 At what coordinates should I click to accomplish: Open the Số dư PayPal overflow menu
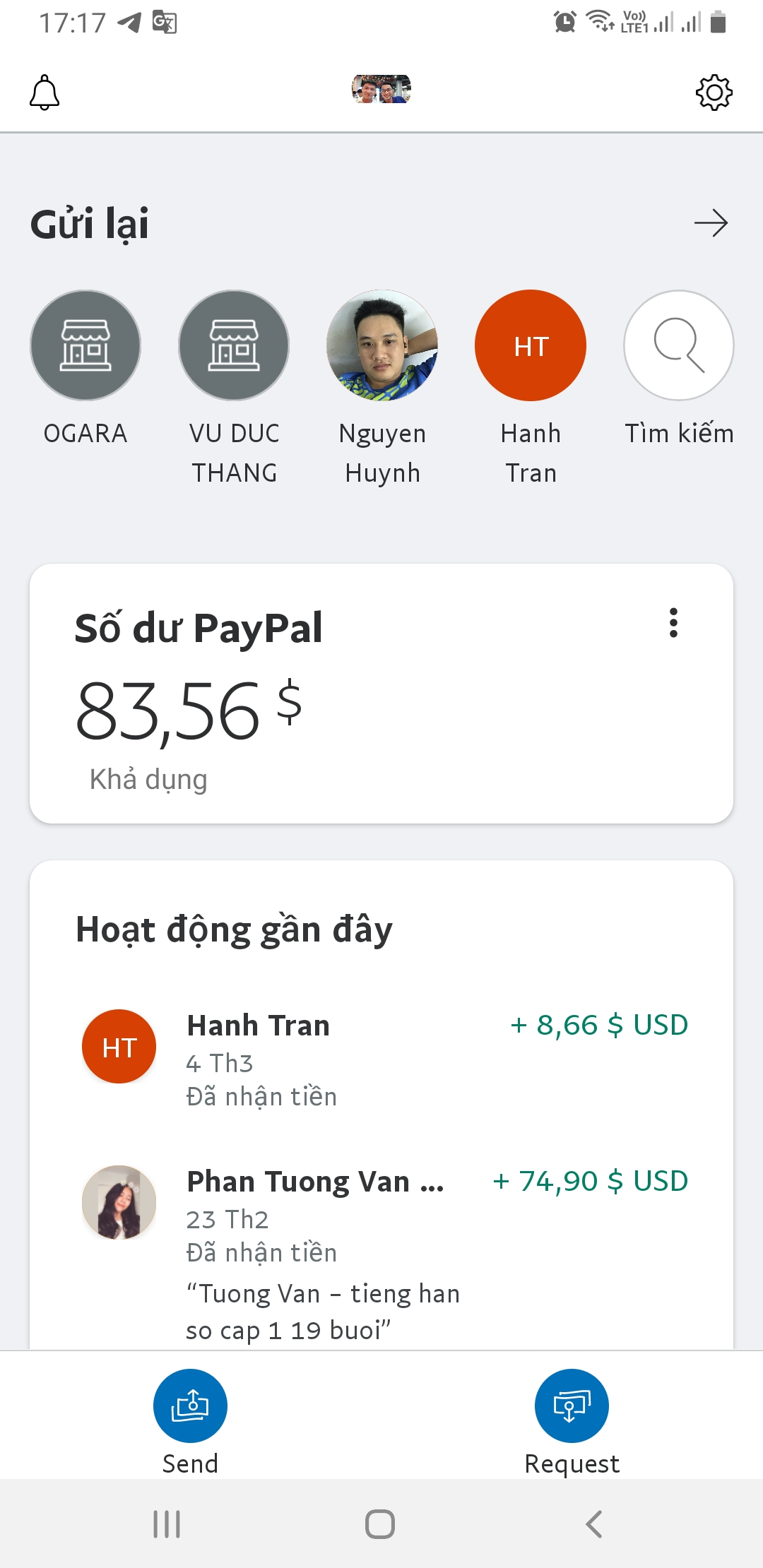(x=673, y=623)
